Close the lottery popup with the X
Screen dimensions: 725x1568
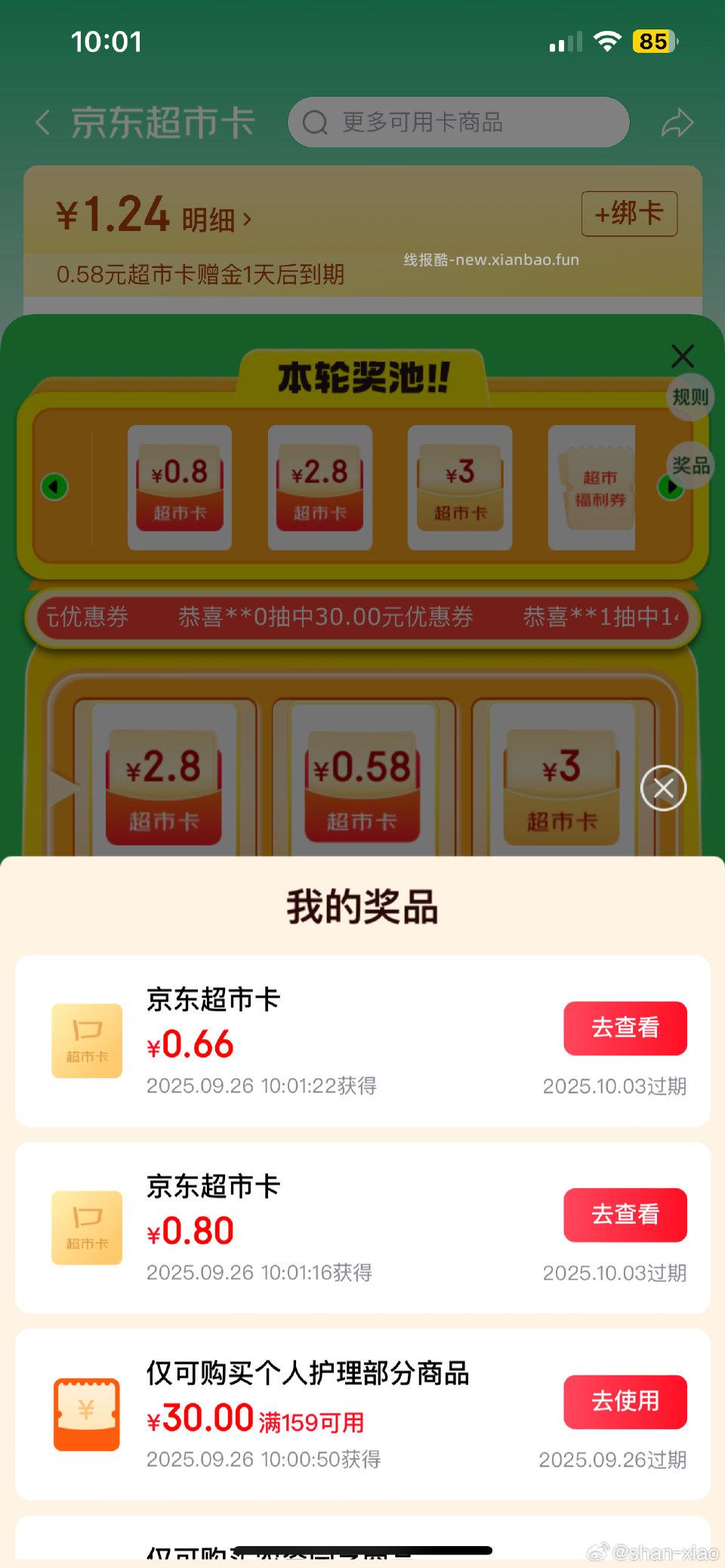(x=682, y=356)
